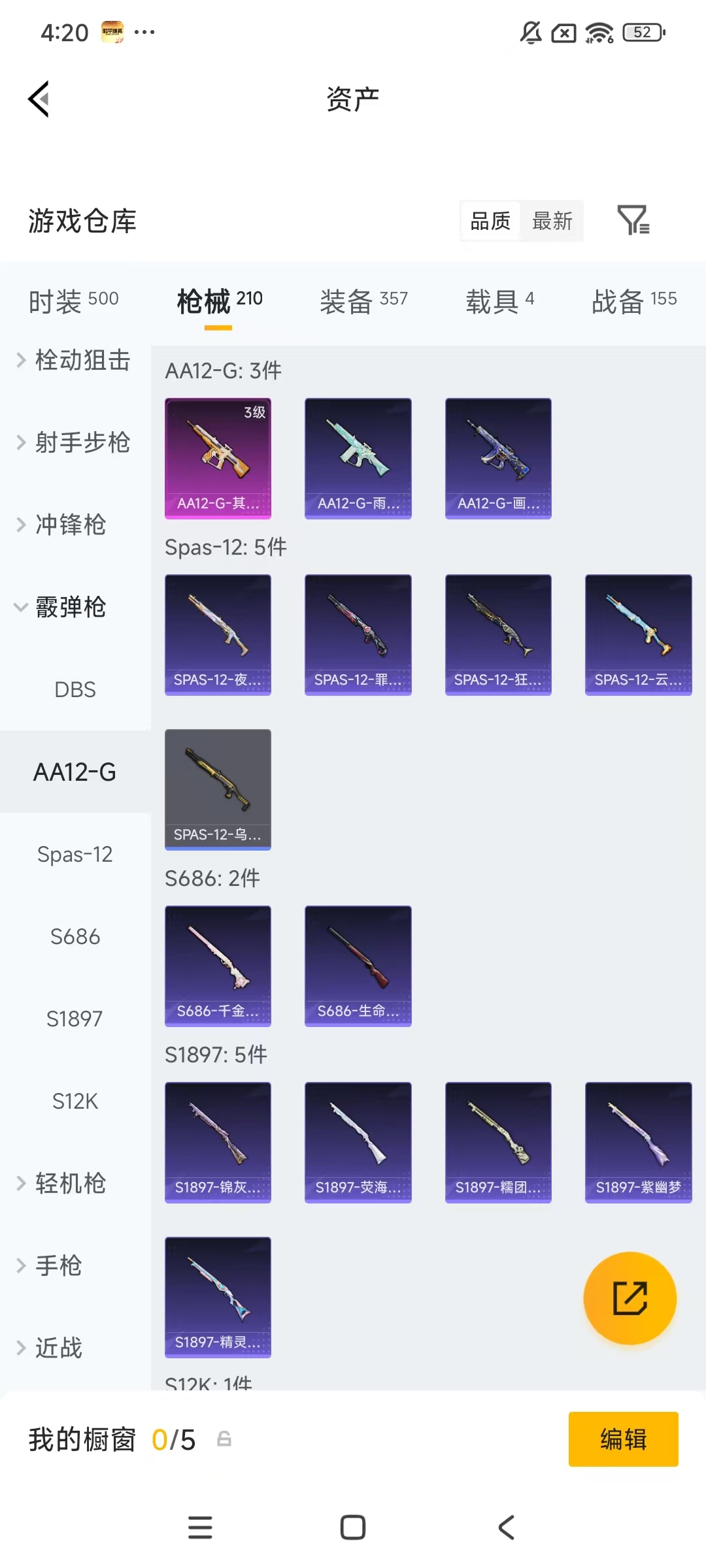706x1568 pixels.
Task: Expand the 冲锋枪 category
Action: pyautogui.click(x=62, y=525)
